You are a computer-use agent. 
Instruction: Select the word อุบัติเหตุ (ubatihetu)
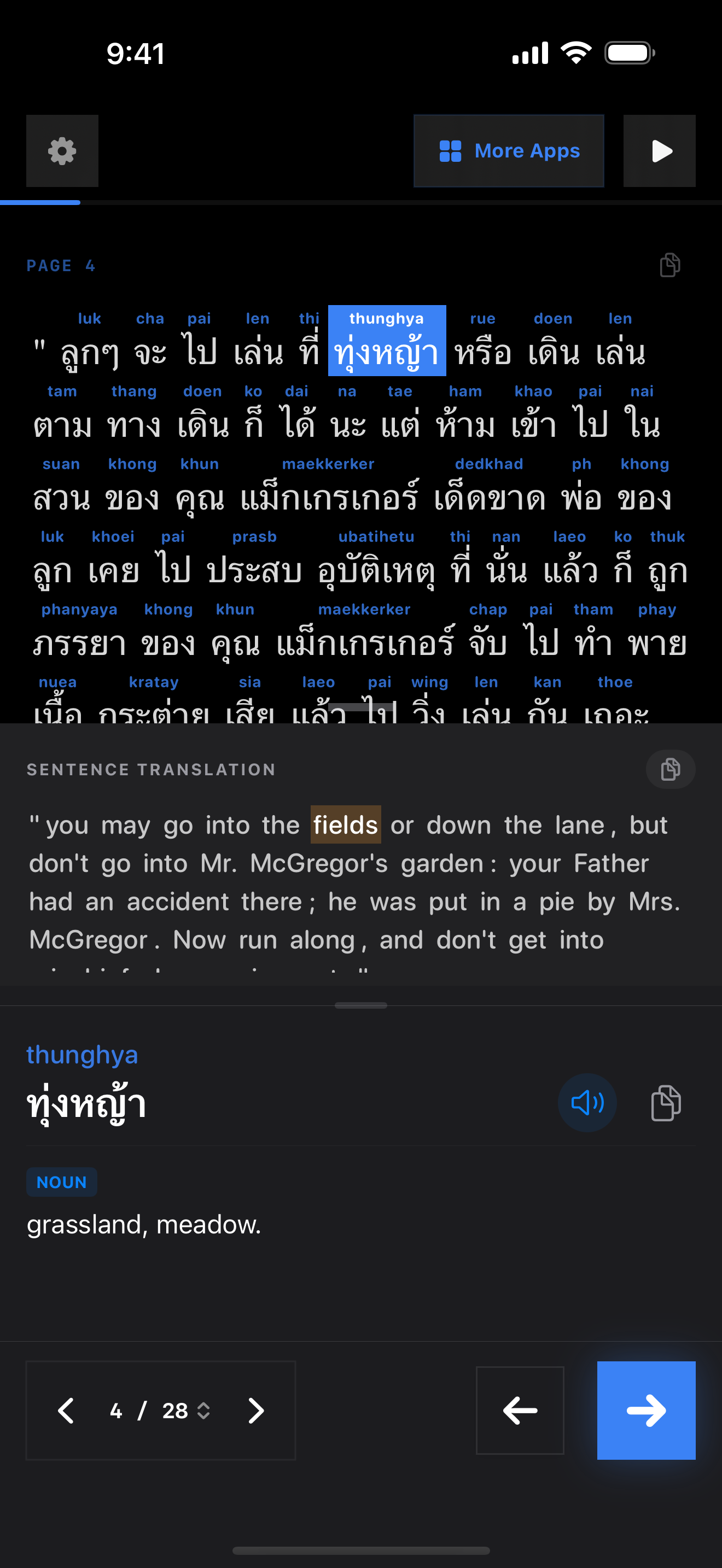coord(376,570)
